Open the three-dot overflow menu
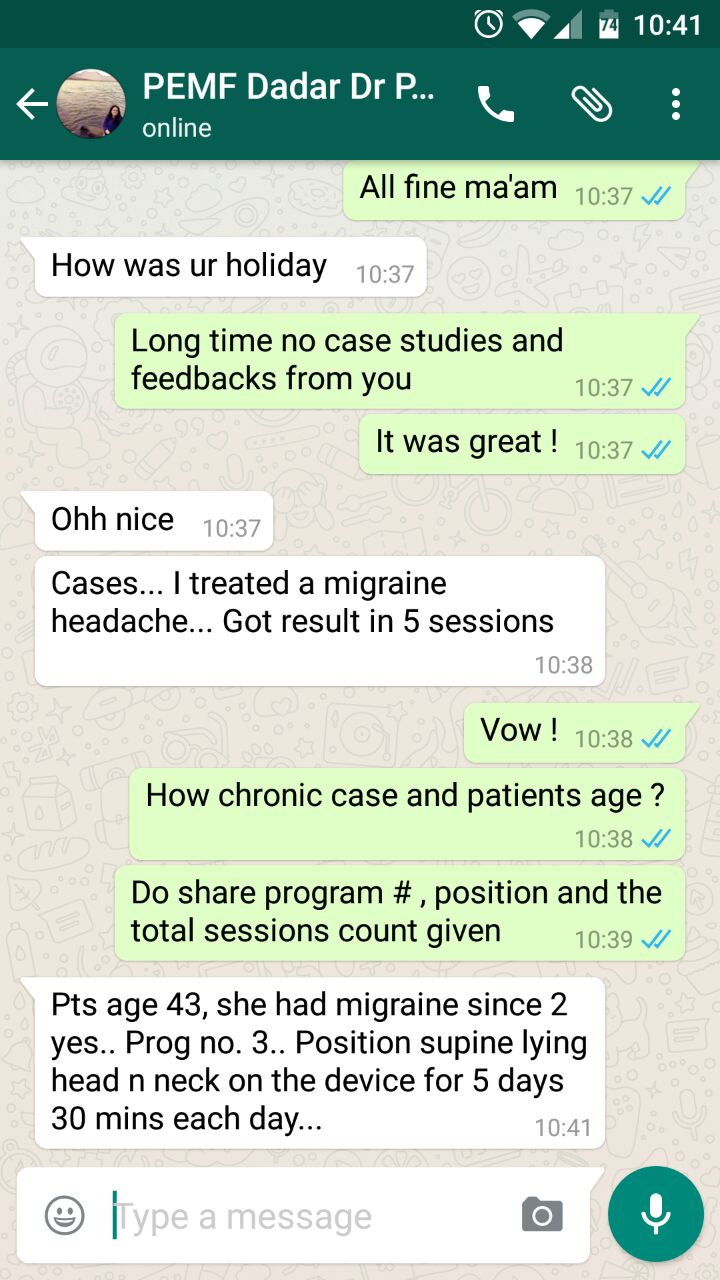The width and height of the screenshot is (720, 1280). 676,104
